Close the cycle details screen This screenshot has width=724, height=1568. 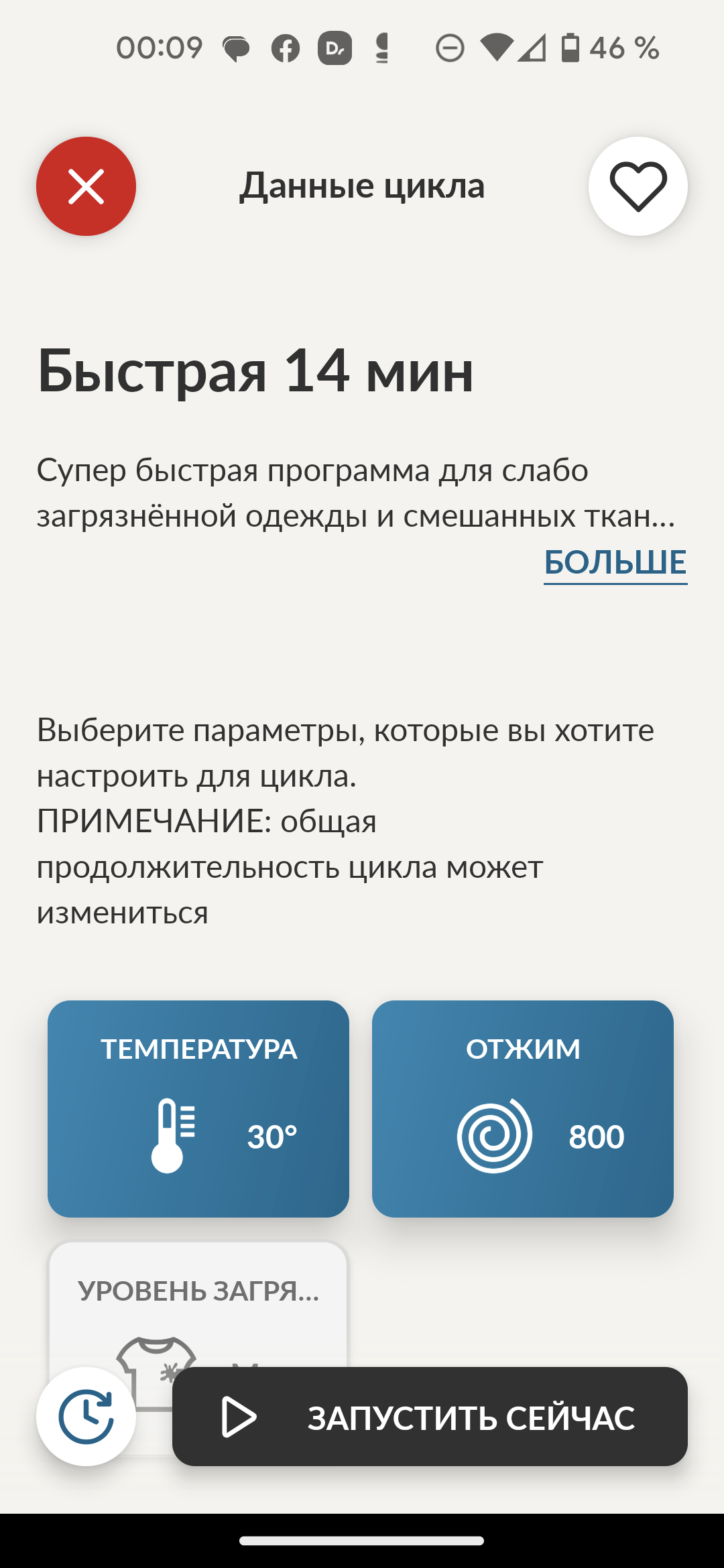click(x=86, y=186)
